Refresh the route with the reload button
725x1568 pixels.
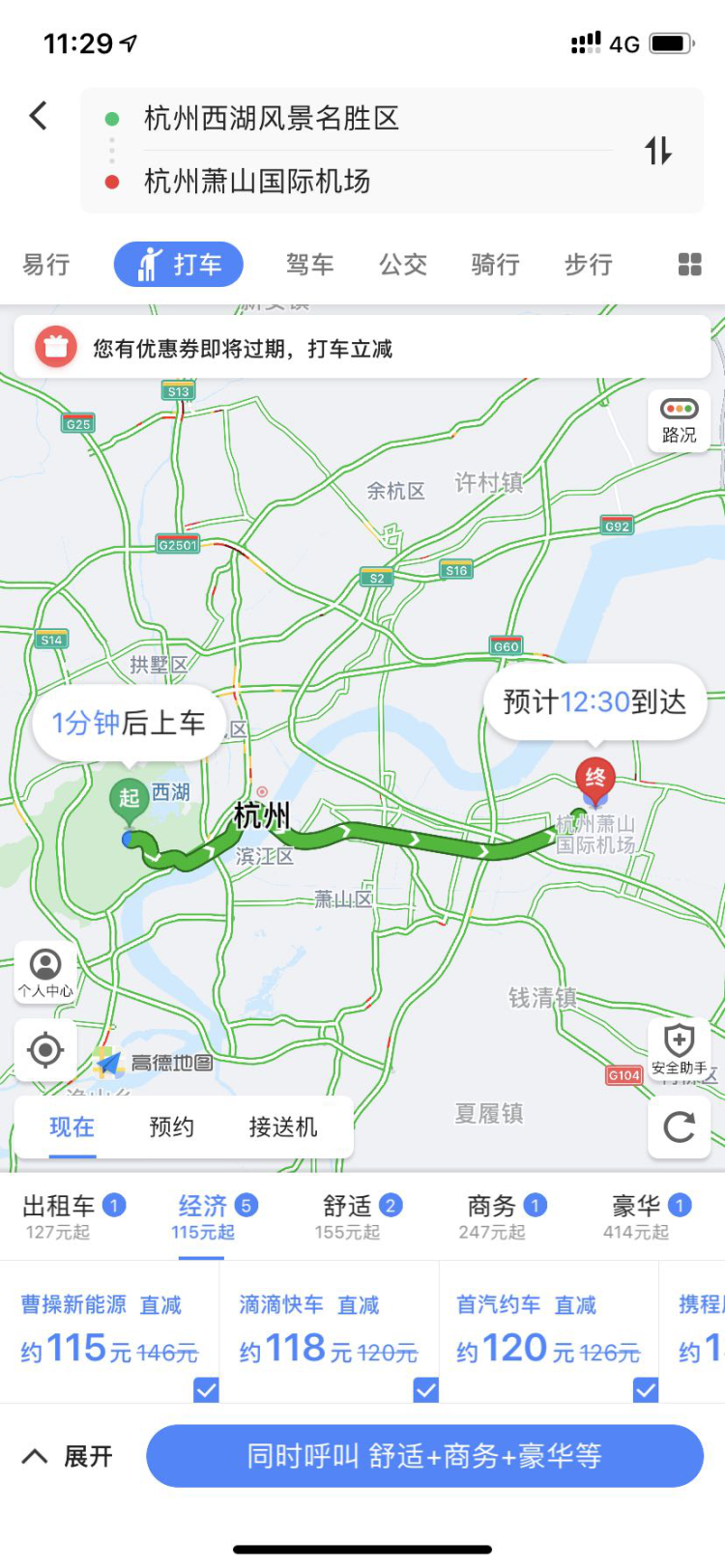[x=679, y=1126]
